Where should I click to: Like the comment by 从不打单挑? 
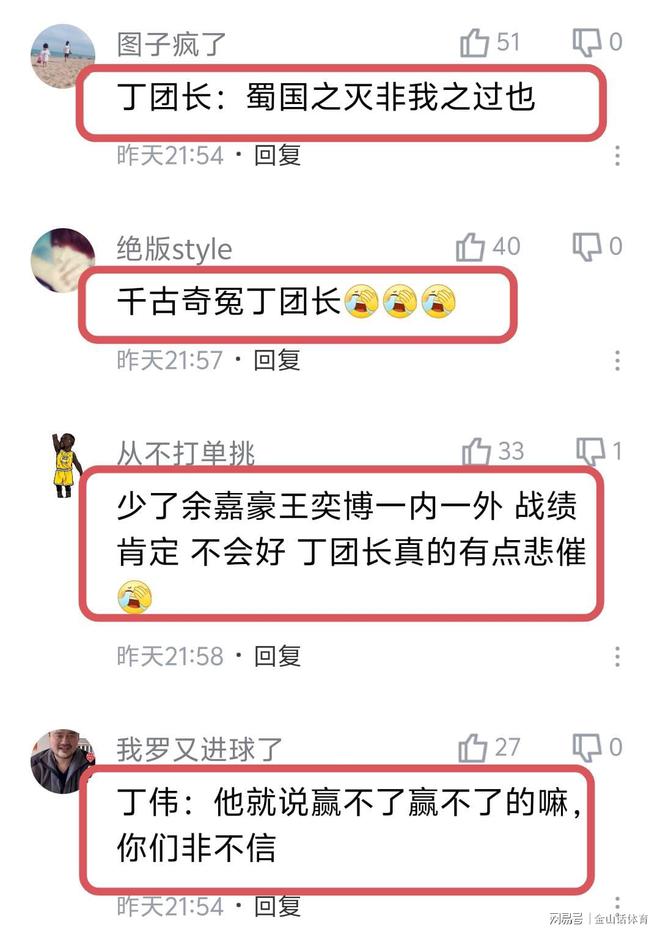tap(477, 452)
